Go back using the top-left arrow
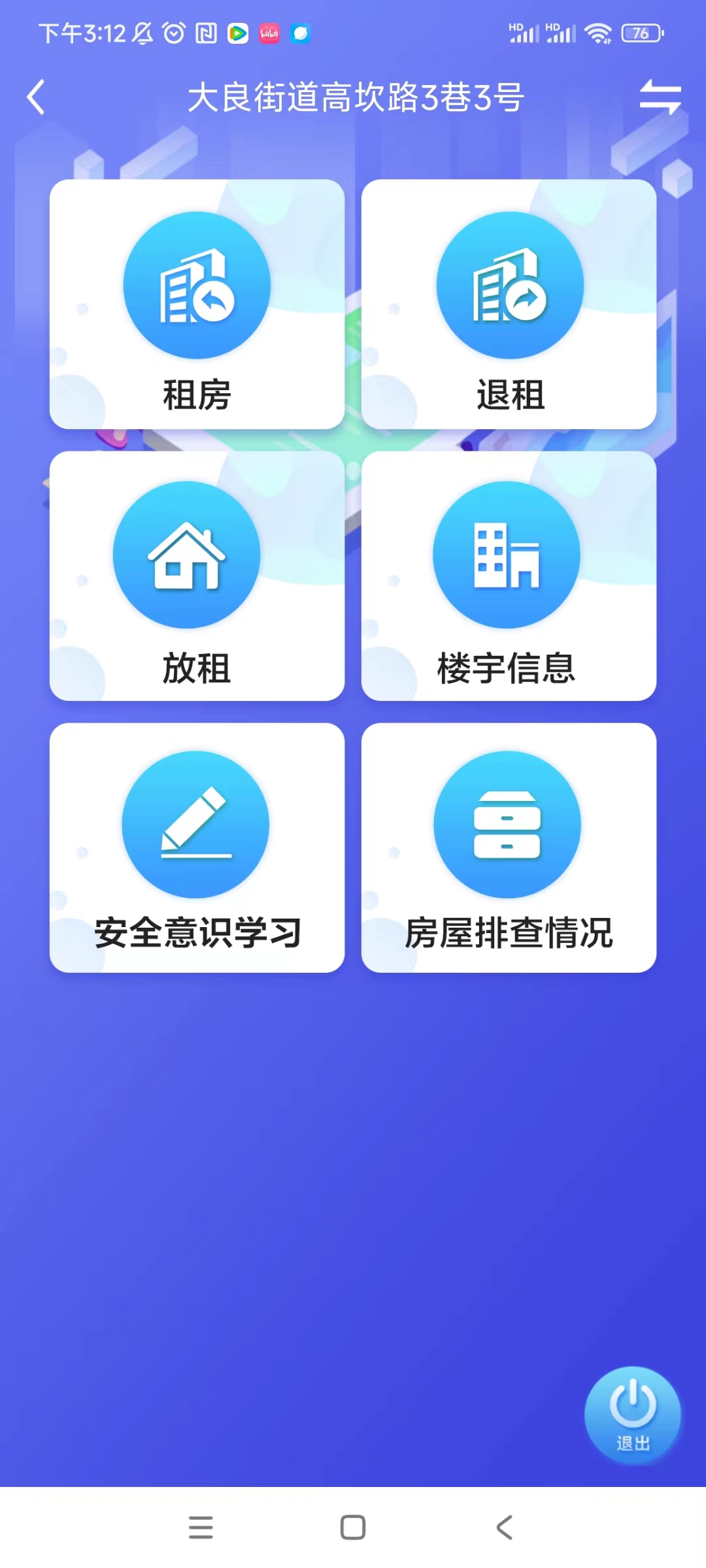Viewport: 706px width, 1568px height. click(36, 97)
